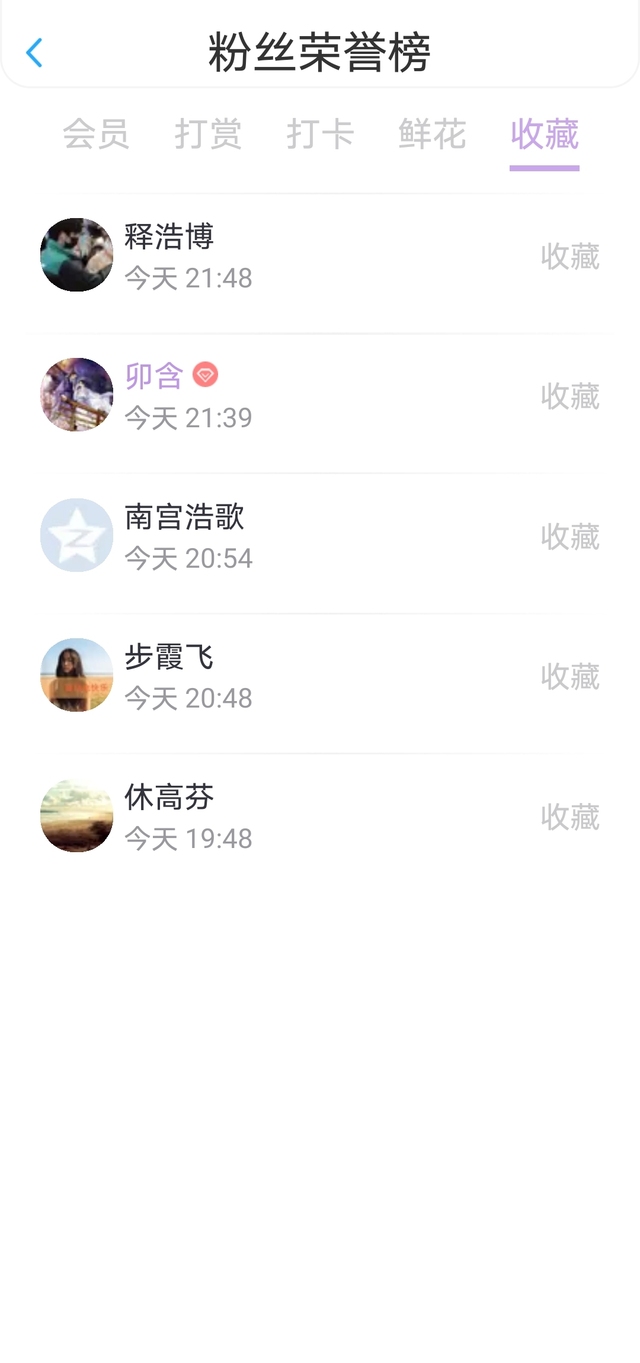Open 步霞飞's row

[320, 676]
